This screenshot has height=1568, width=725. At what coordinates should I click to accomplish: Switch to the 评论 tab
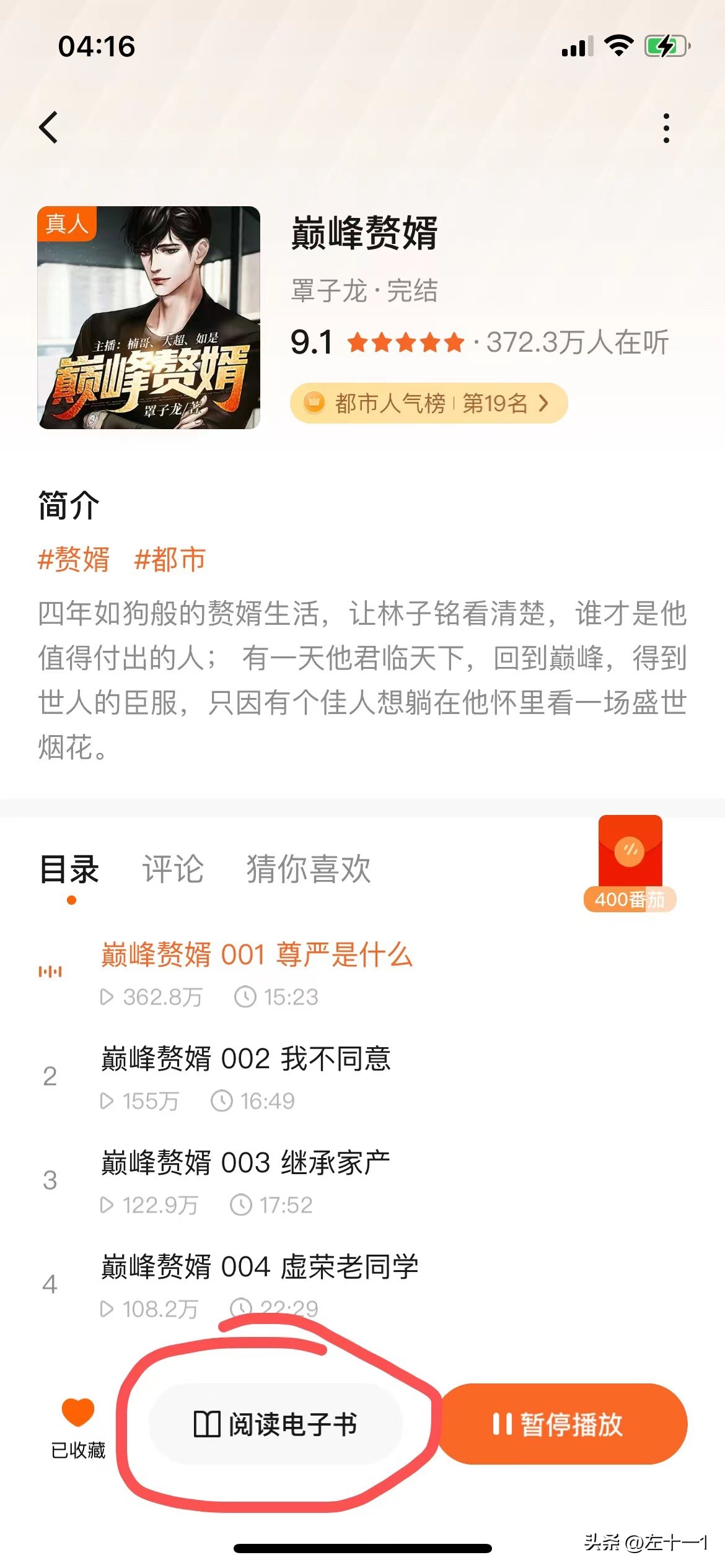(x=174, y=869)
